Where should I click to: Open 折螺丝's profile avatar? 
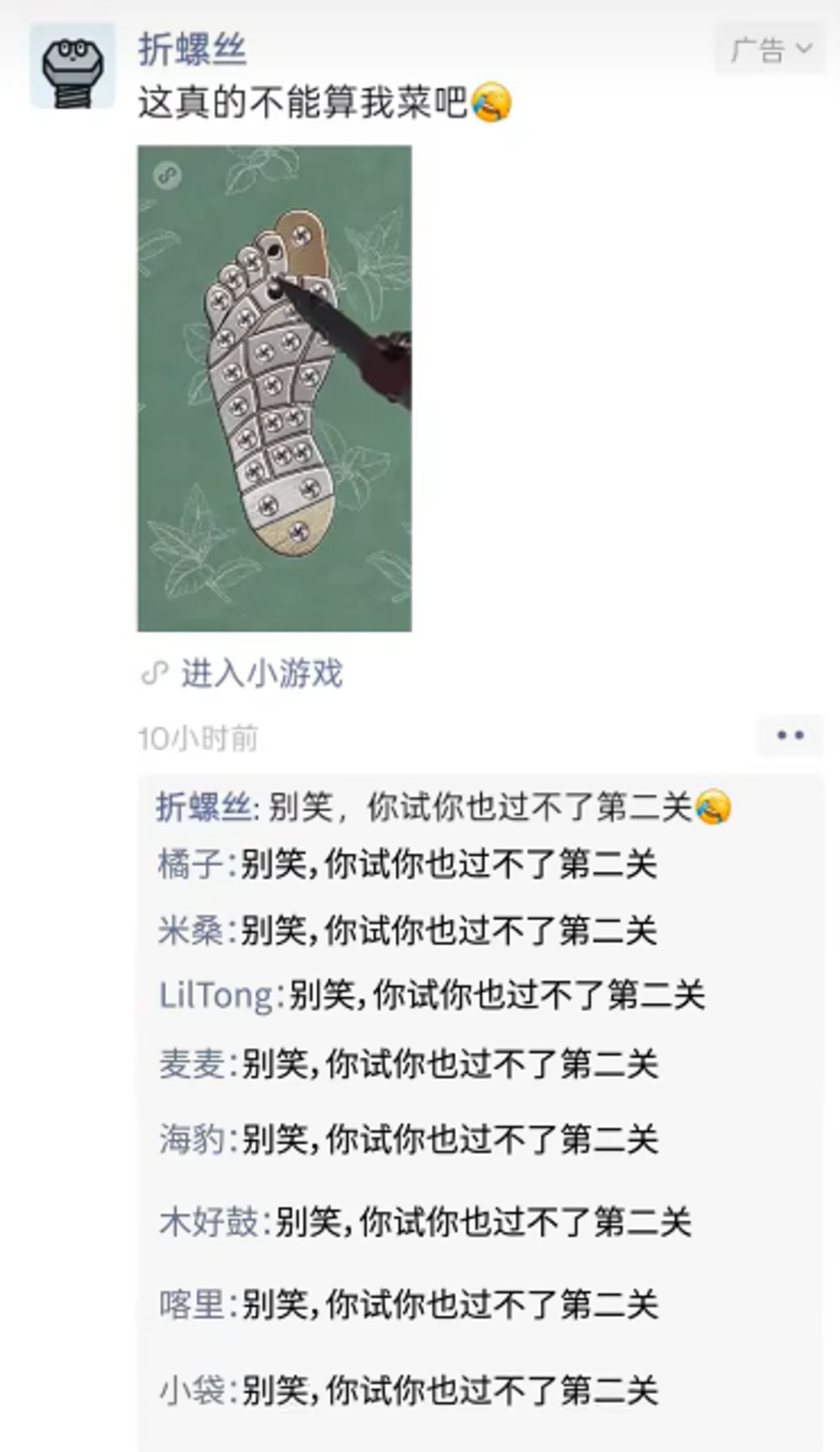72,66
